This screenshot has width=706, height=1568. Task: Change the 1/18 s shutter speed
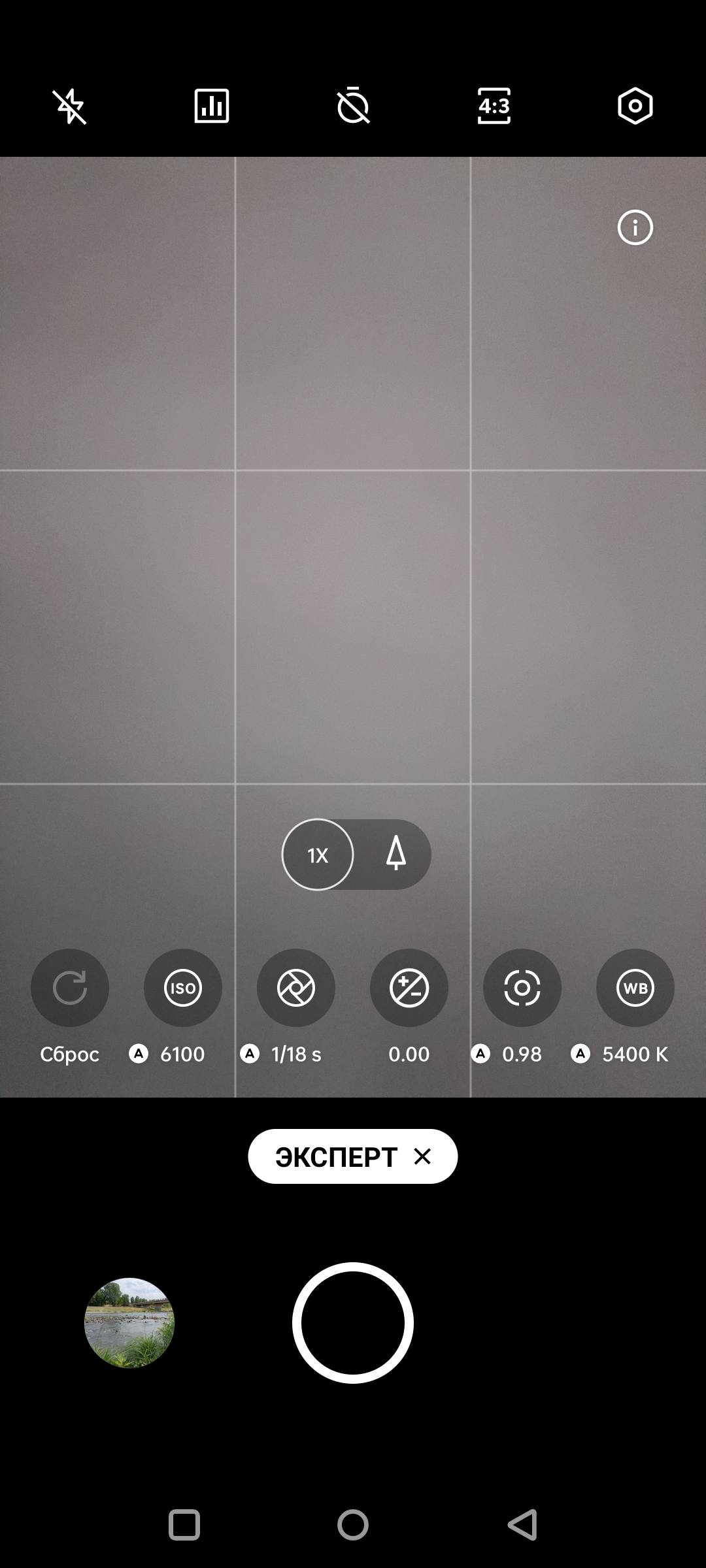[x=296, y=988]
